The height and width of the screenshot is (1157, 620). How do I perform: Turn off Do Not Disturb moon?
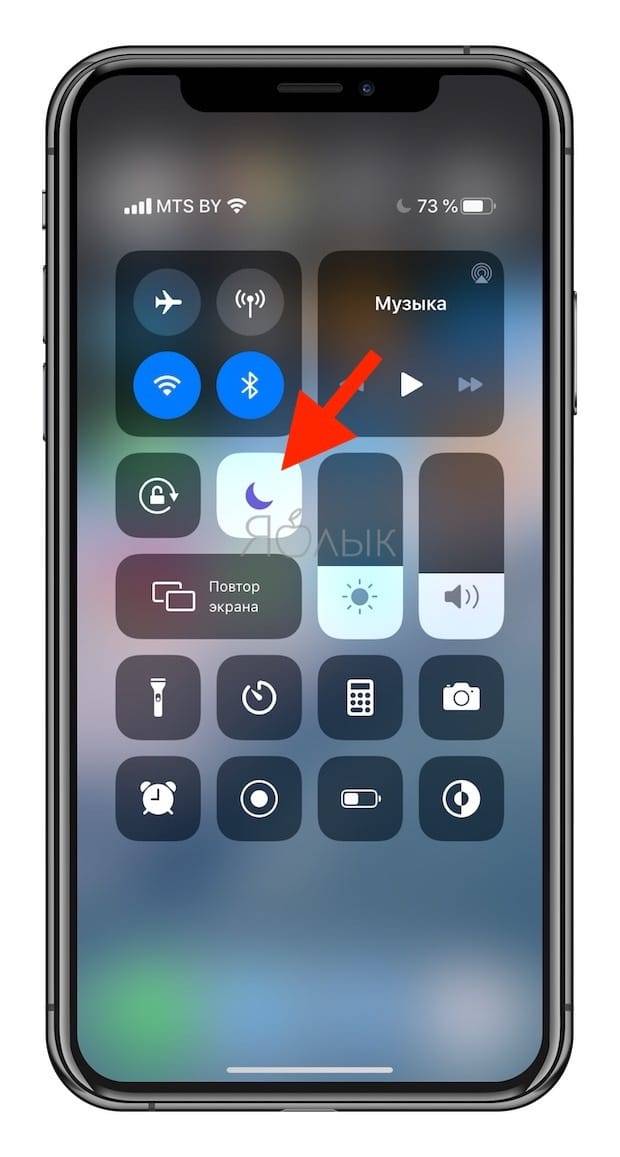(259, 495)
